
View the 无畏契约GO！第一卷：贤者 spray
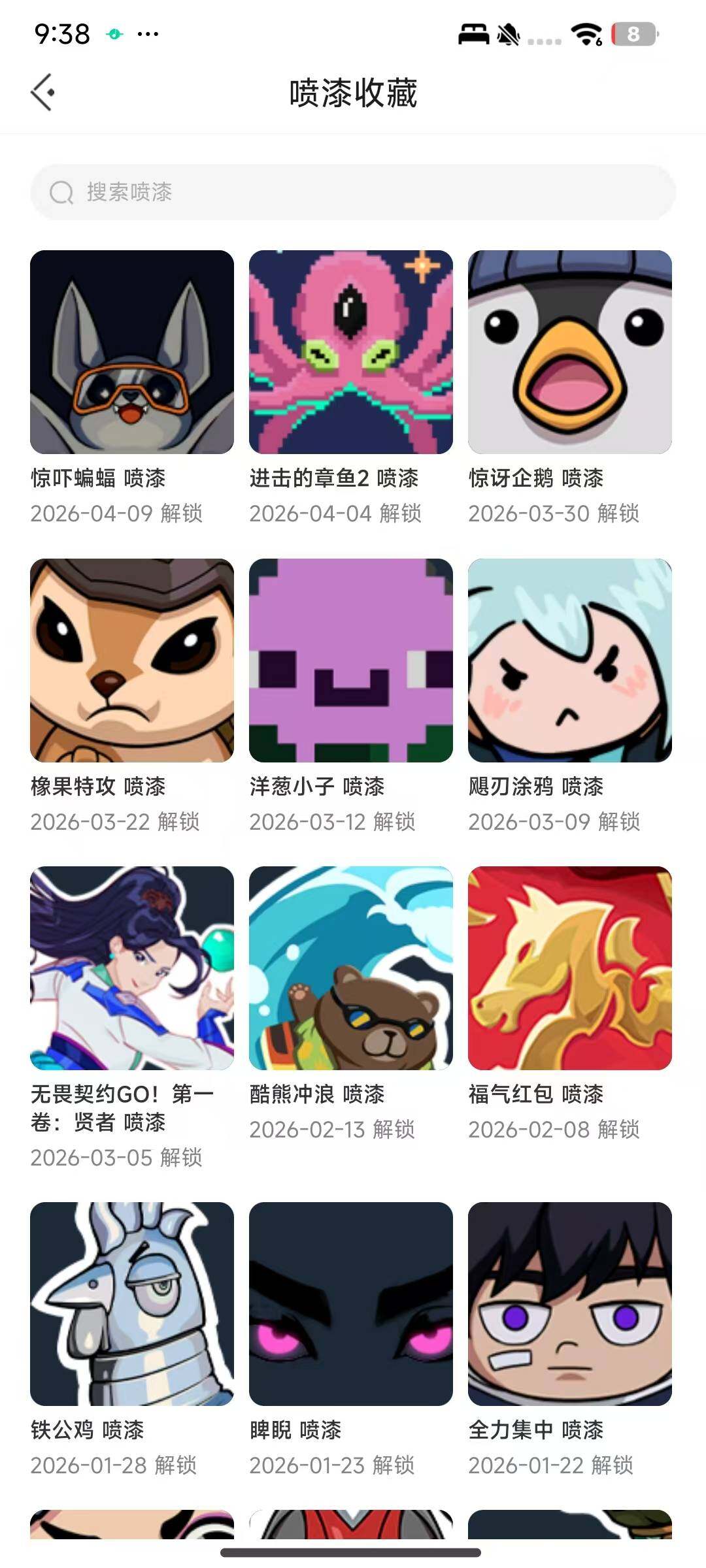pyautogui.click(x=131, y=970)
